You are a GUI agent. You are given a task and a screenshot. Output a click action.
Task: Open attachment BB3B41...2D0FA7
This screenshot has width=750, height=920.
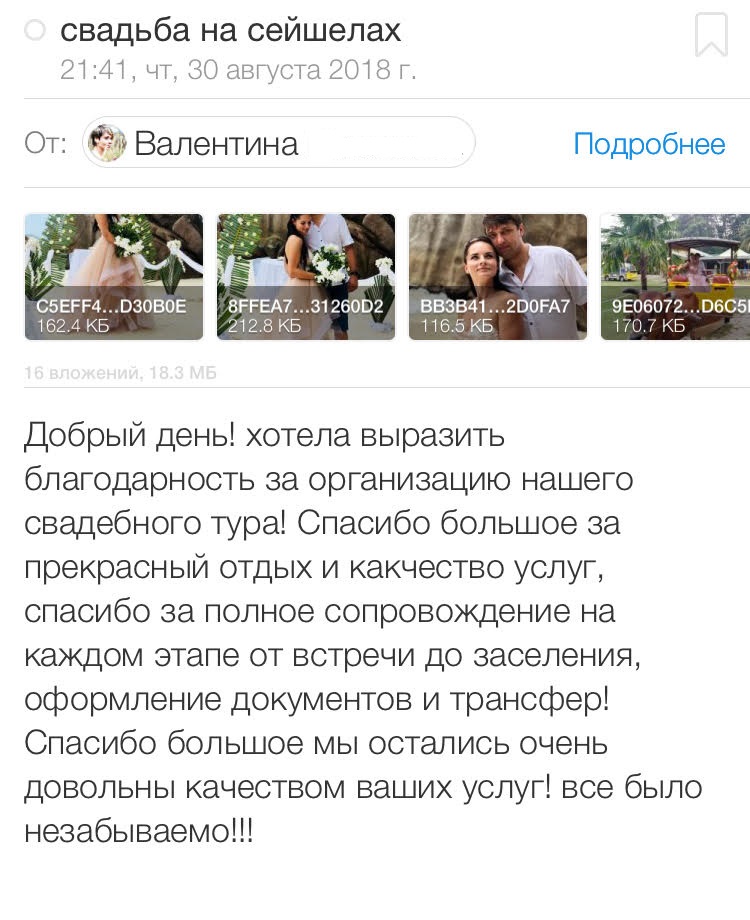(x=497, y=277)
